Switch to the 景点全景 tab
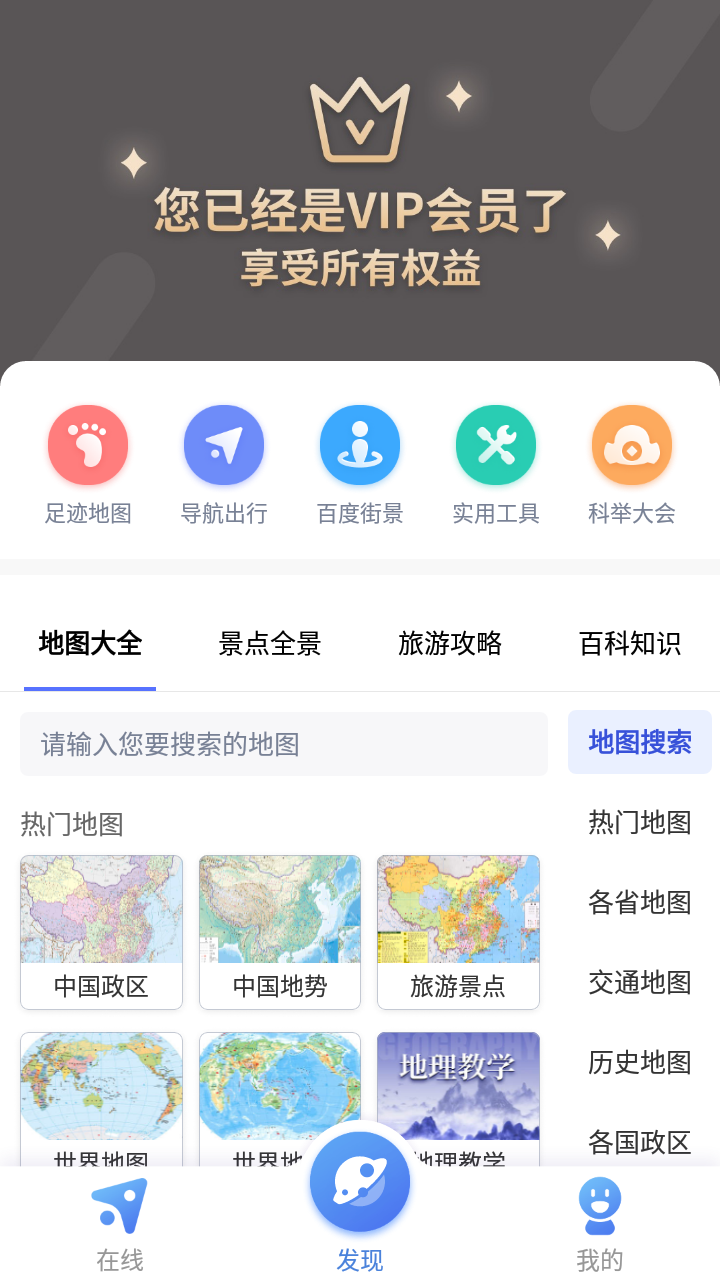This screenshot has height=1280, width=720. click(x=269, y=645)
